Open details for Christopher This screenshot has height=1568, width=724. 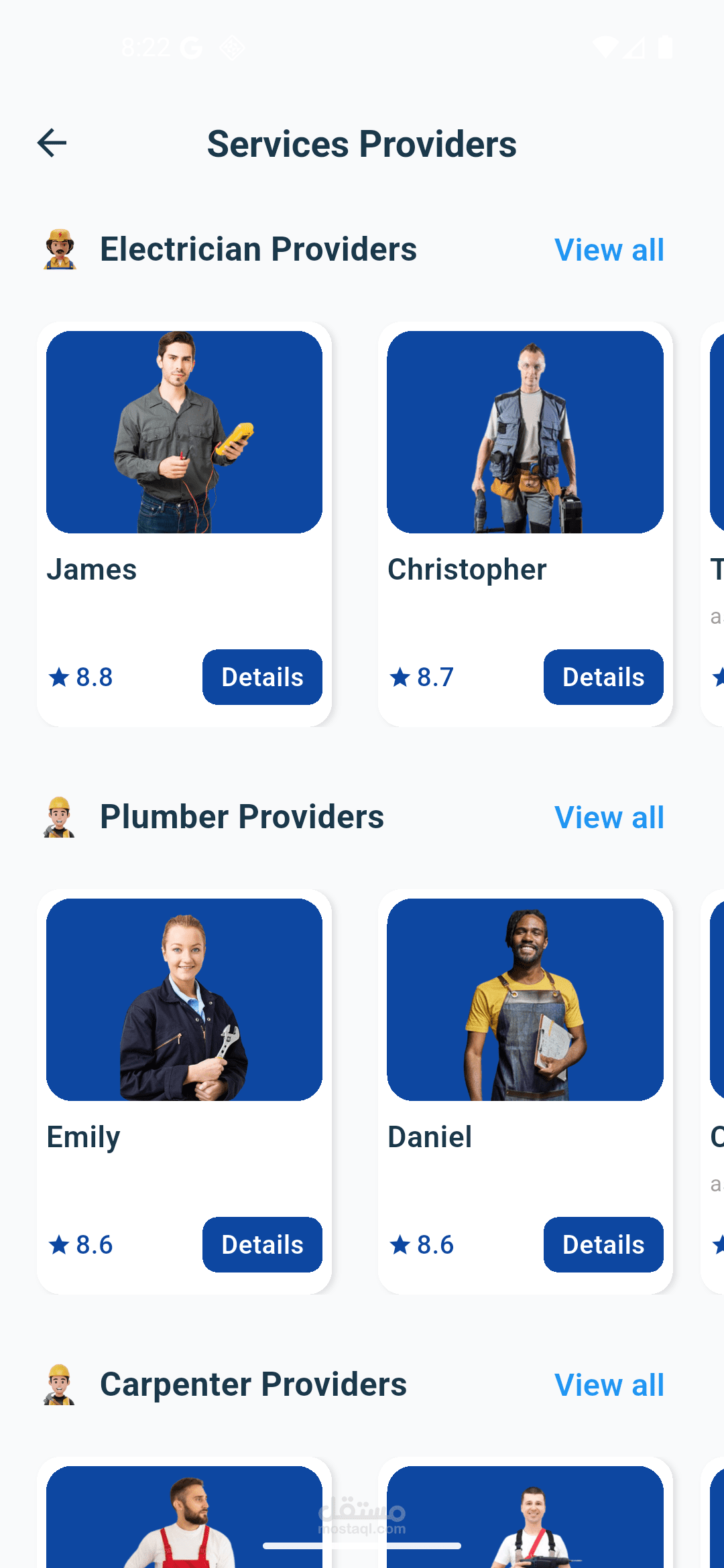point(603,677)
